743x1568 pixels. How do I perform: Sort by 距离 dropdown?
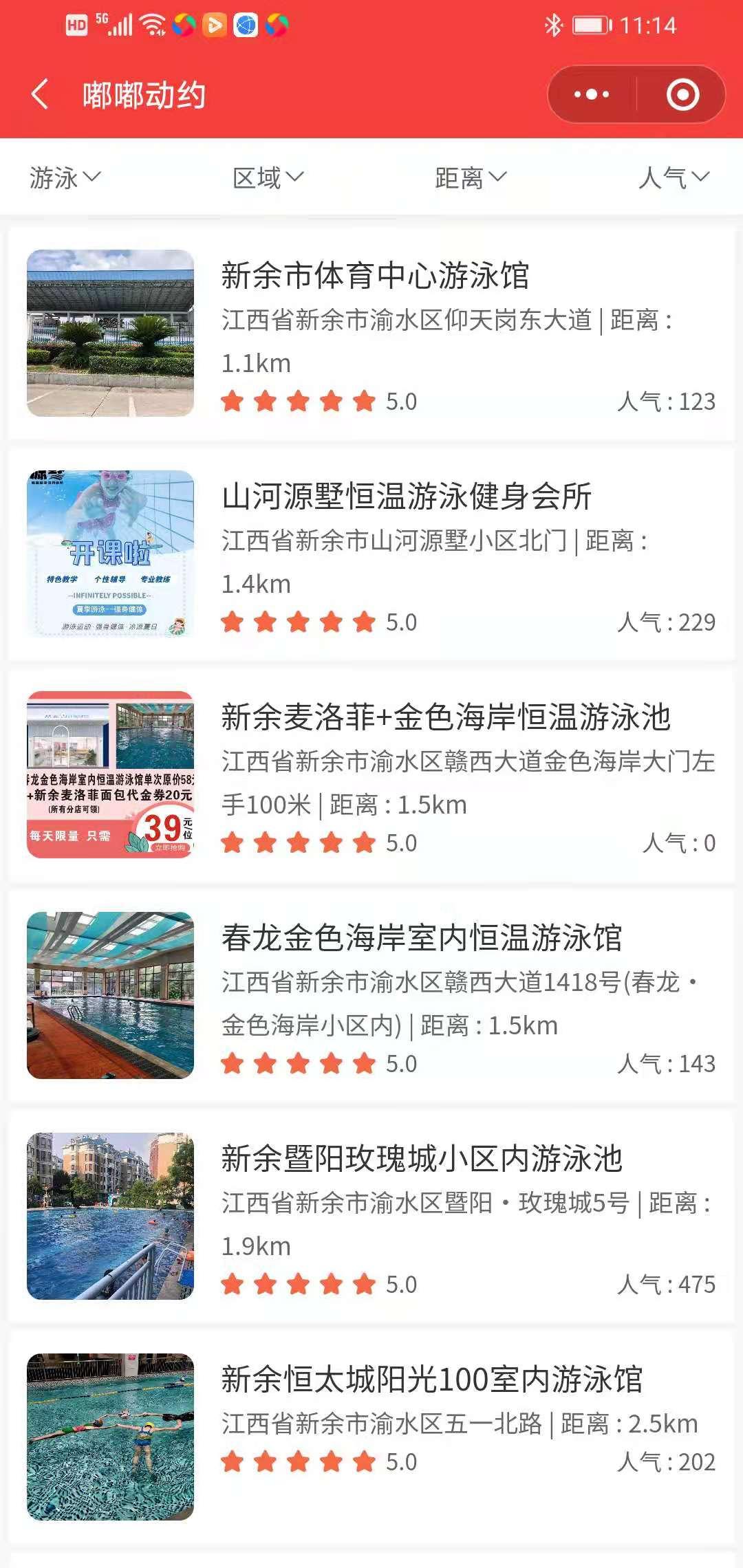(471, 177)
